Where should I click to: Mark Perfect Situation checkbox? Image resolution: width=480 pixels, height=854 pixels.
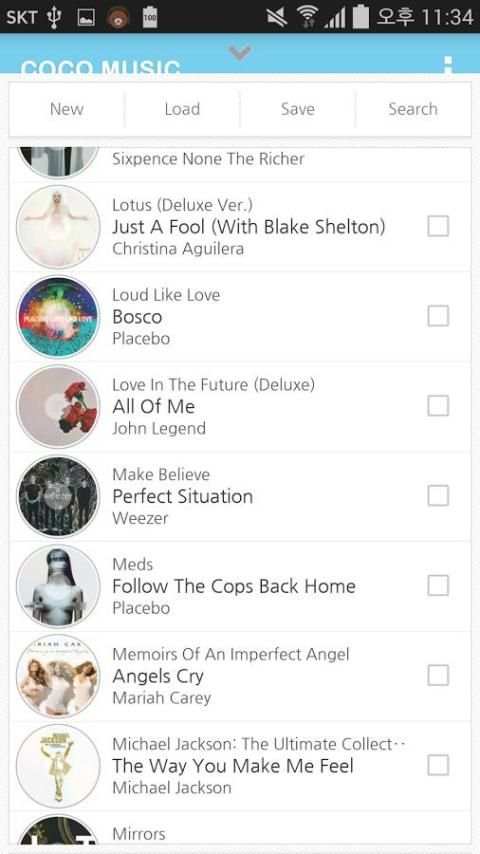click(x=438, y=496)
